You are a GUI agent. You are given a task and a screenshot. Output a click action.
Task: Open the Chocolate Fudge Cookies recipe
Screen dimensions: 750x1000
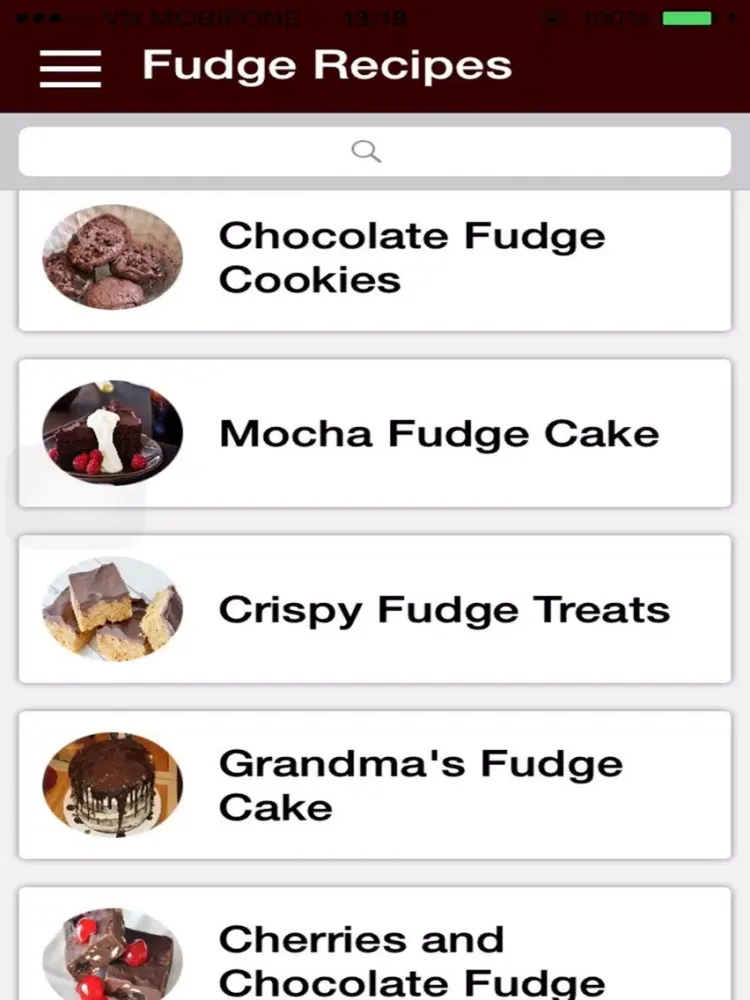tap(413, 257)
